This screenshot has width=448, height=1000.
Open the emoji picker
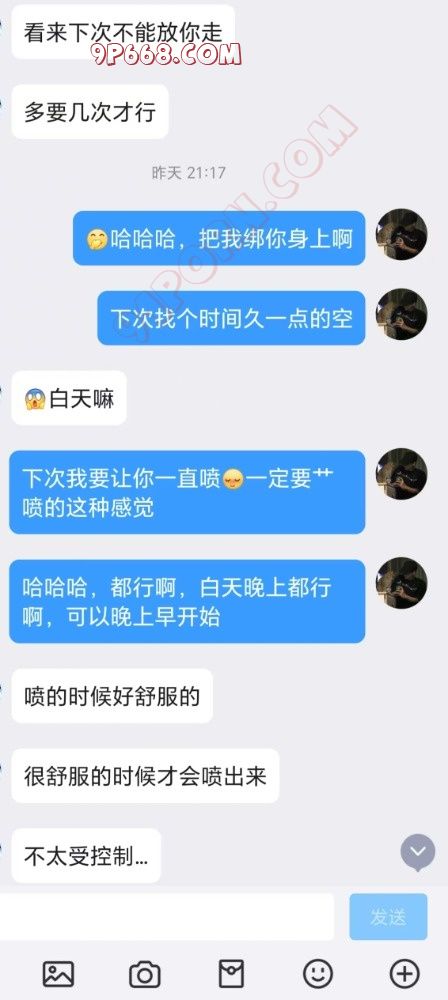[x=318, y=974]
